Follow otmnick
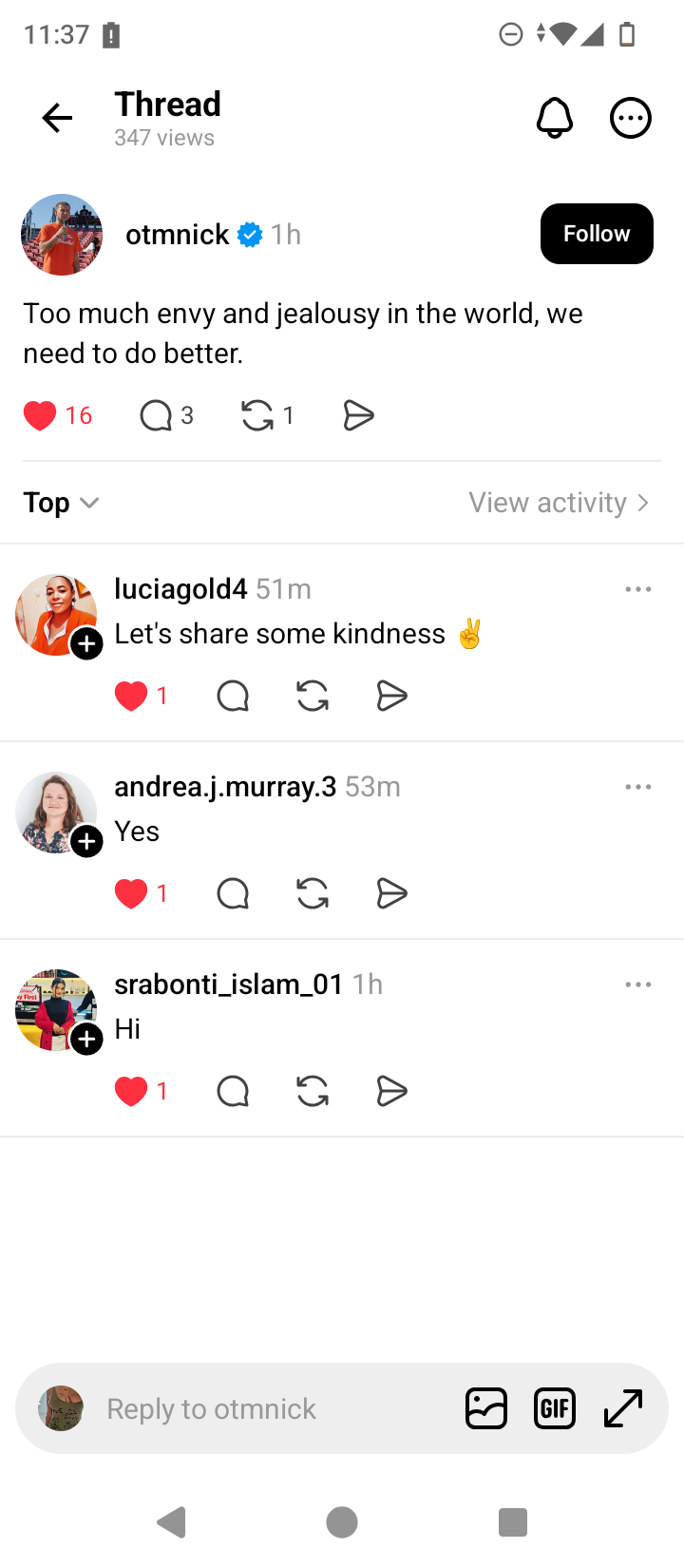This screenshot has width=684, height=1568. (597, 234)
